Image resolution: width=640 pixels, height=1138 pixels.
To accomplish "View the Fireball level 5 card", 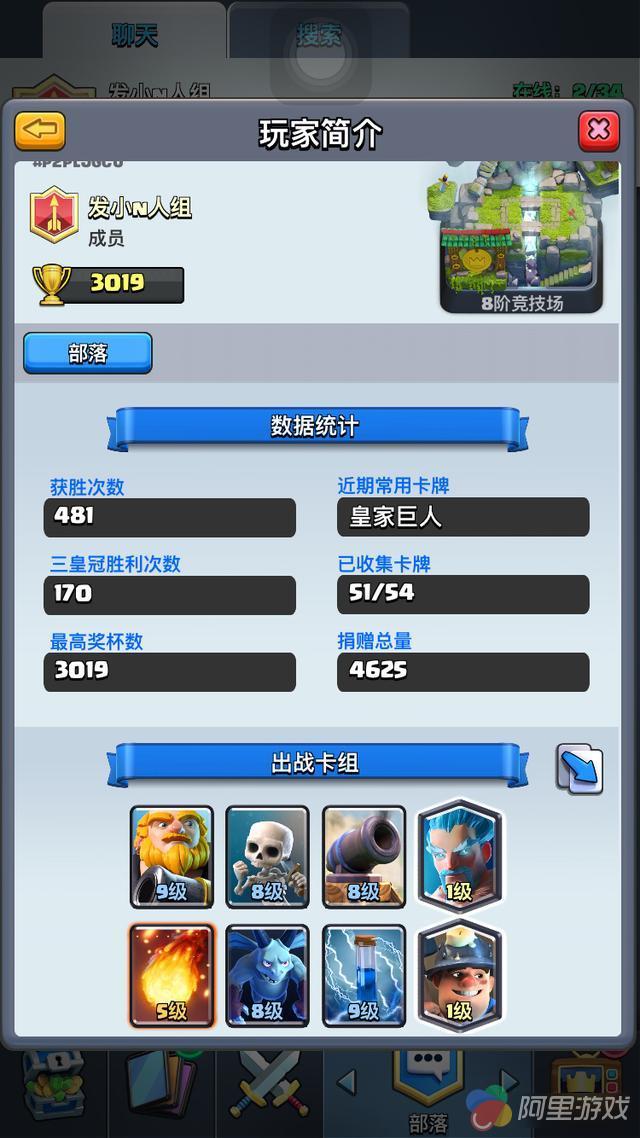I will pyautogui.click(x=172, y=976).
